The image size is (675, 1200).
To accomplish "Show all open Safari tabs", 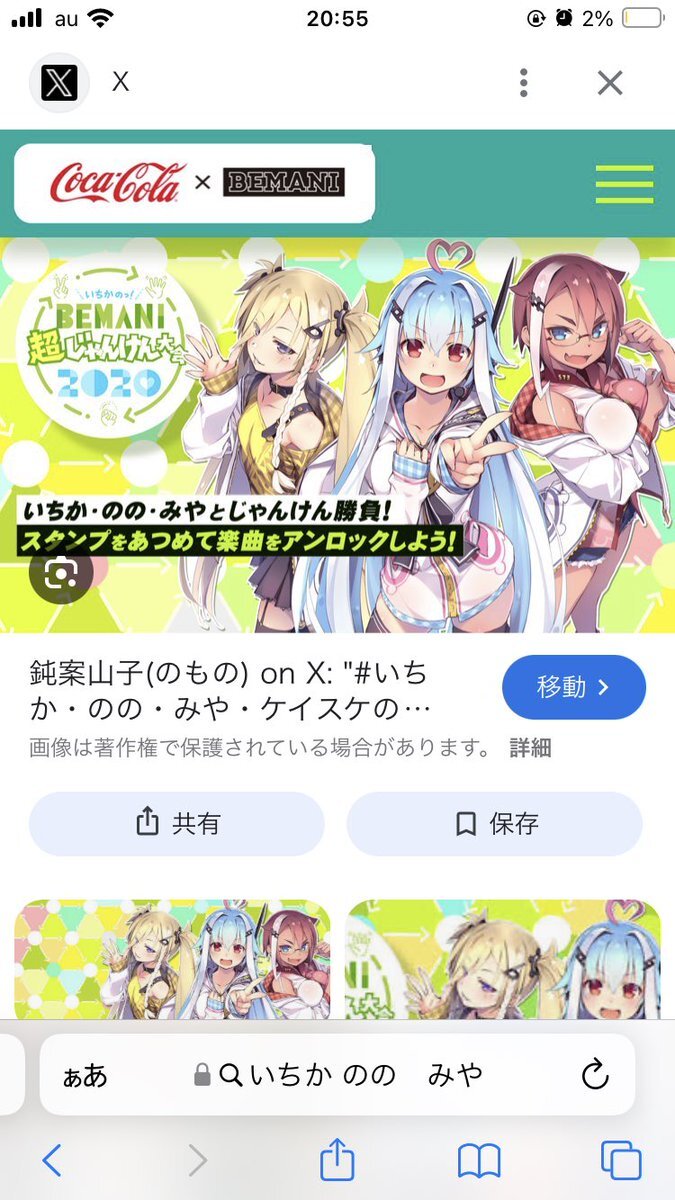I will coord(621,1161).
